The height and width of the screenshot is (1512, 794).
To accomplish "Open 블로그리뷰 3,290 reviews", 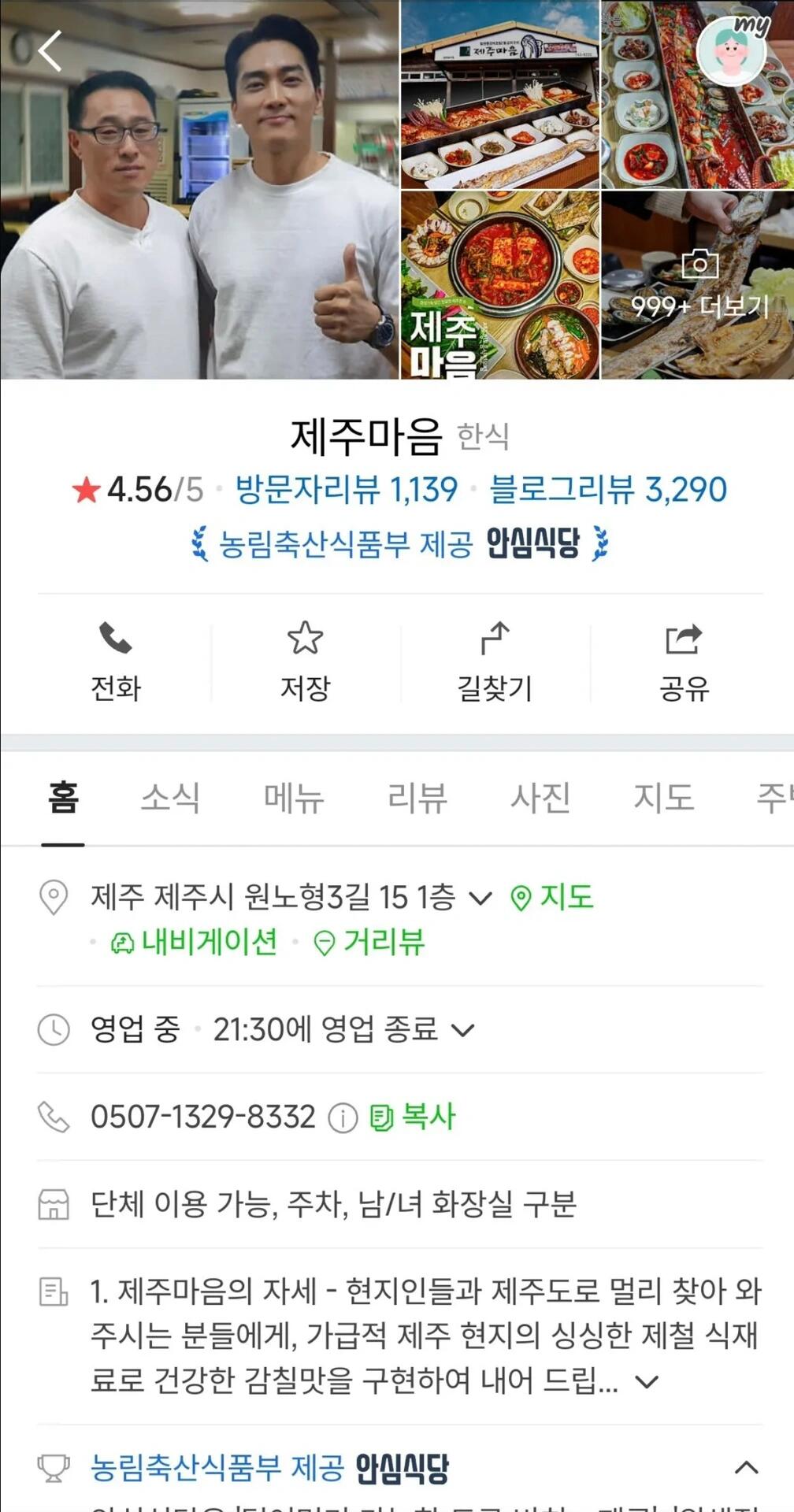I will tap(608, 489).
